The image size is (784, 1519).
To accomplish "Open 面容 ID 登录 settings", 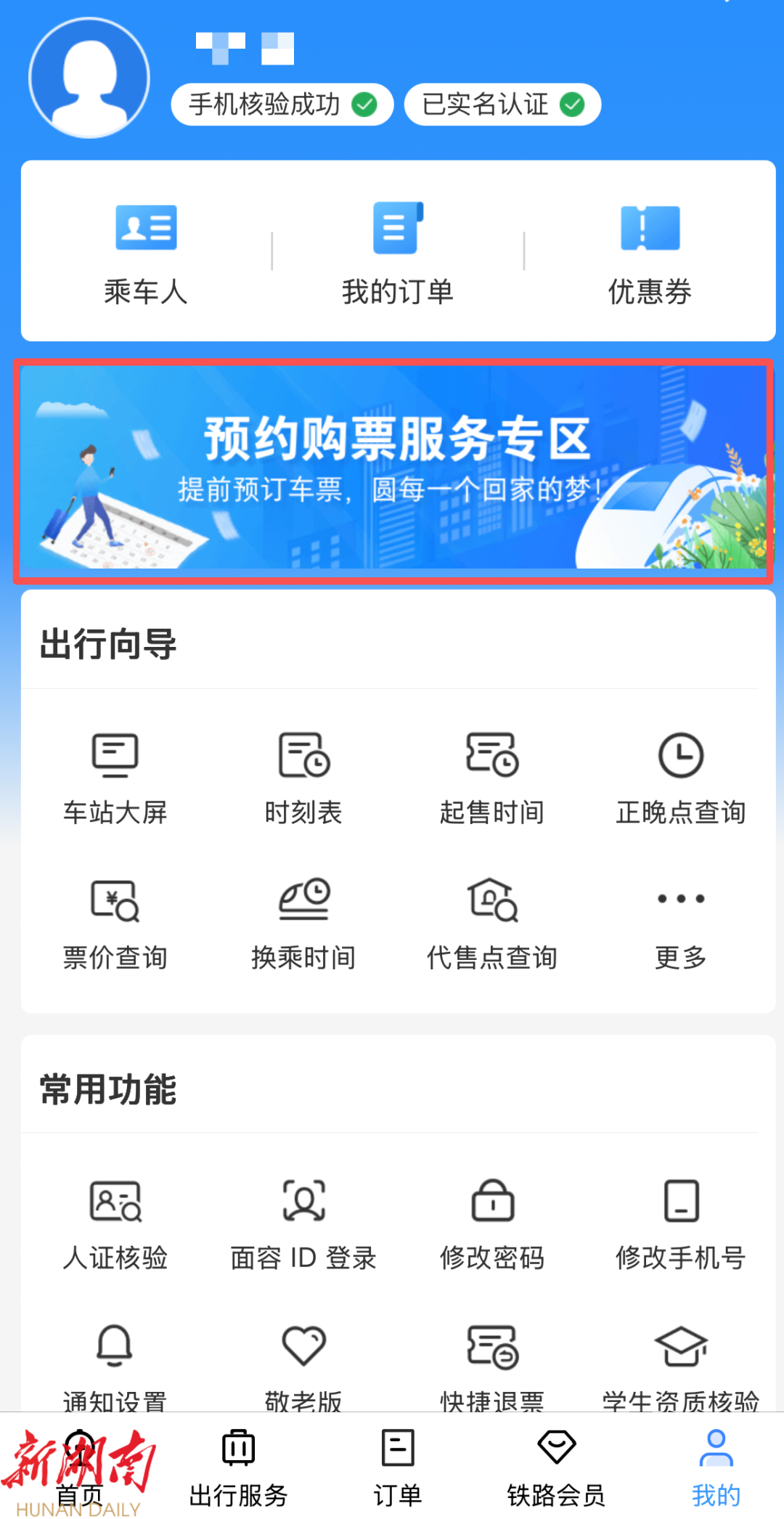I will tap(303, 1224).
